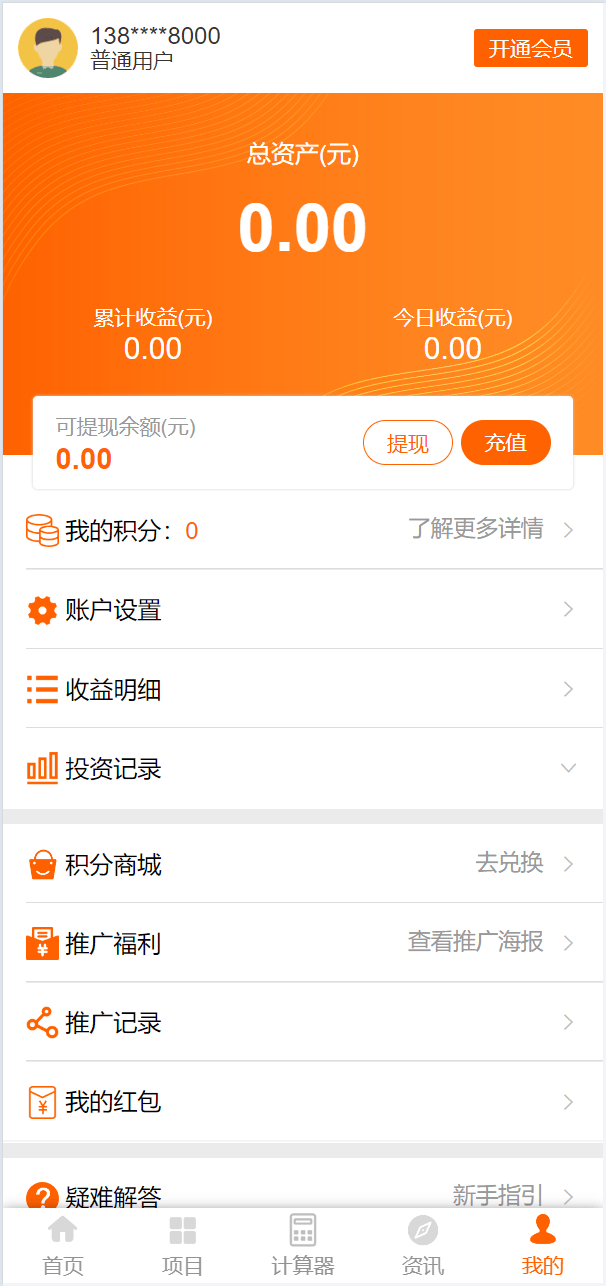606x1286 pixels.
Task: Switch to the 首页 home tab
Action: tap(63, 1246)
